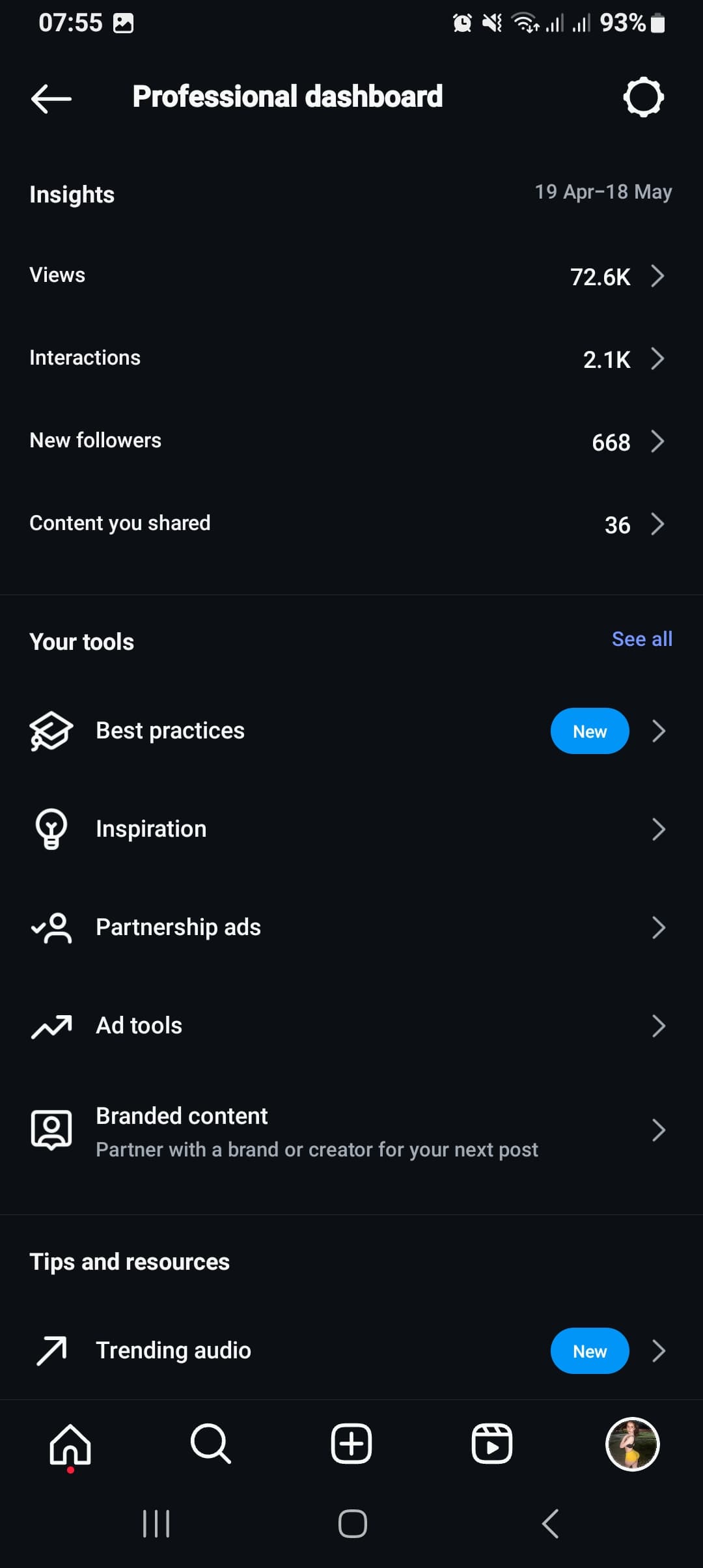Switch to the Home tab
Image resolution: width=703 pixels, height=1568 pixels.
point(70,1444)
